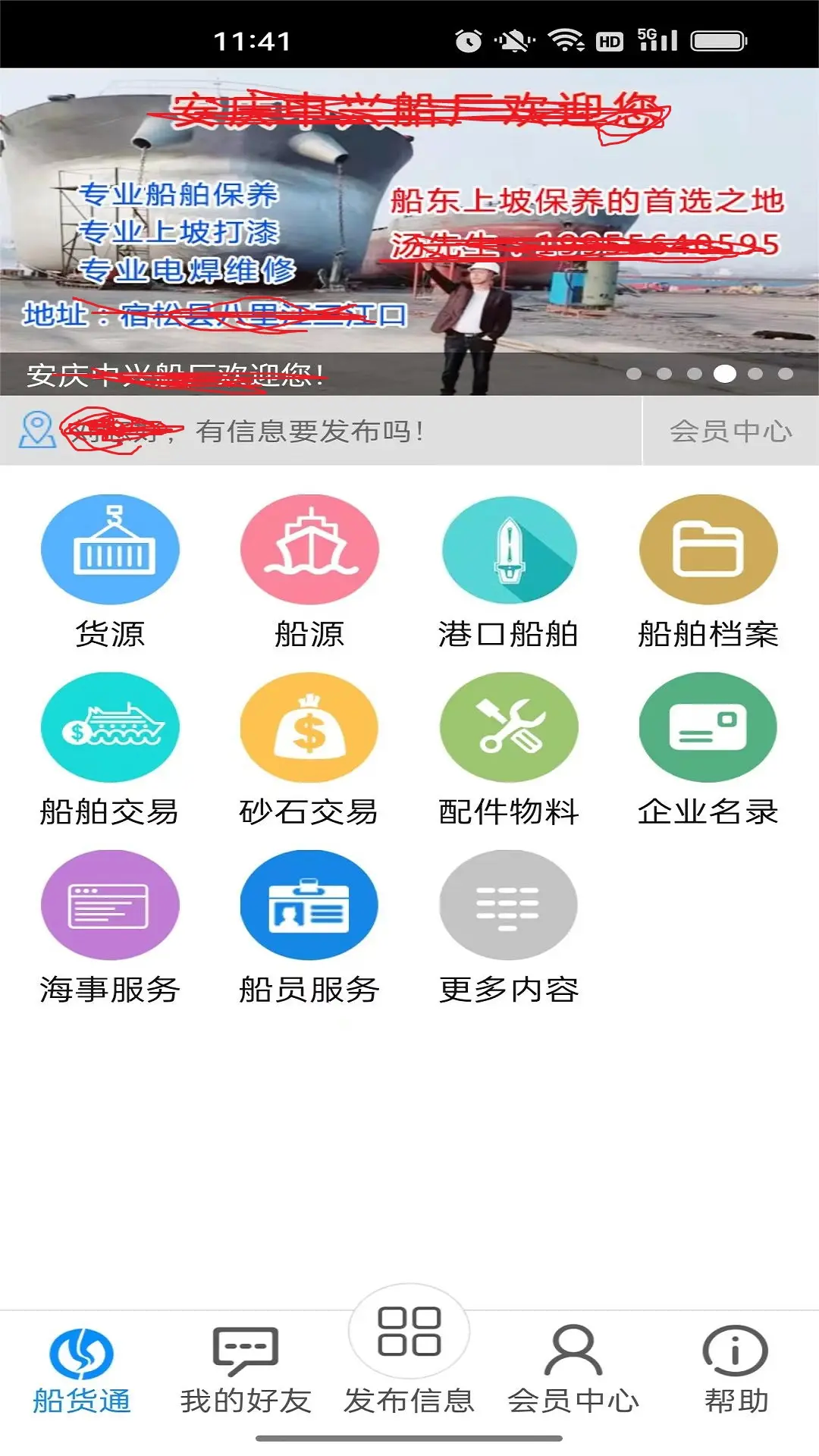Select the 船源 ship source icon

point(309,550)
